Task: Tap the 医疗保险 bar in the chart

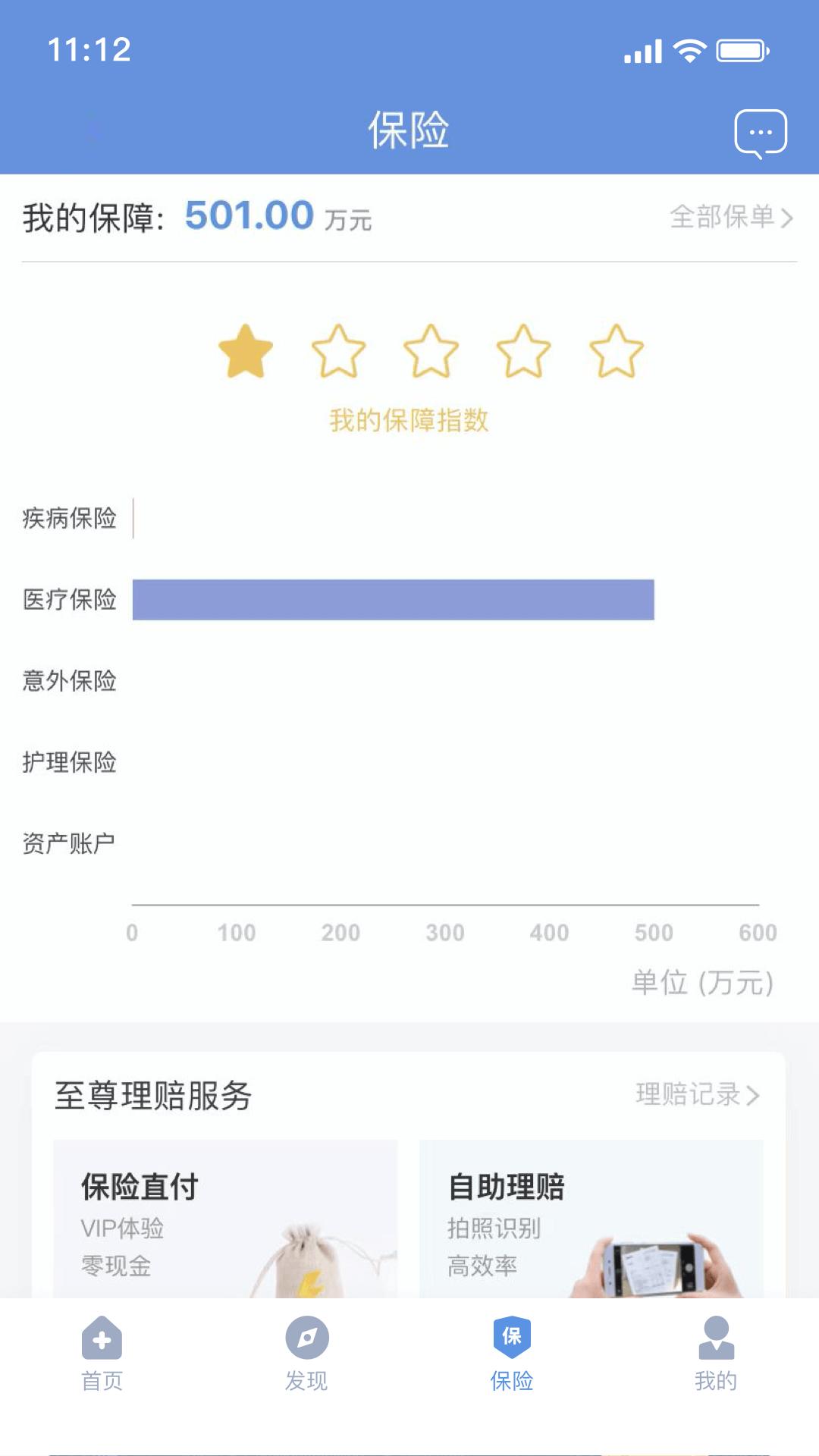Action: 393,598
